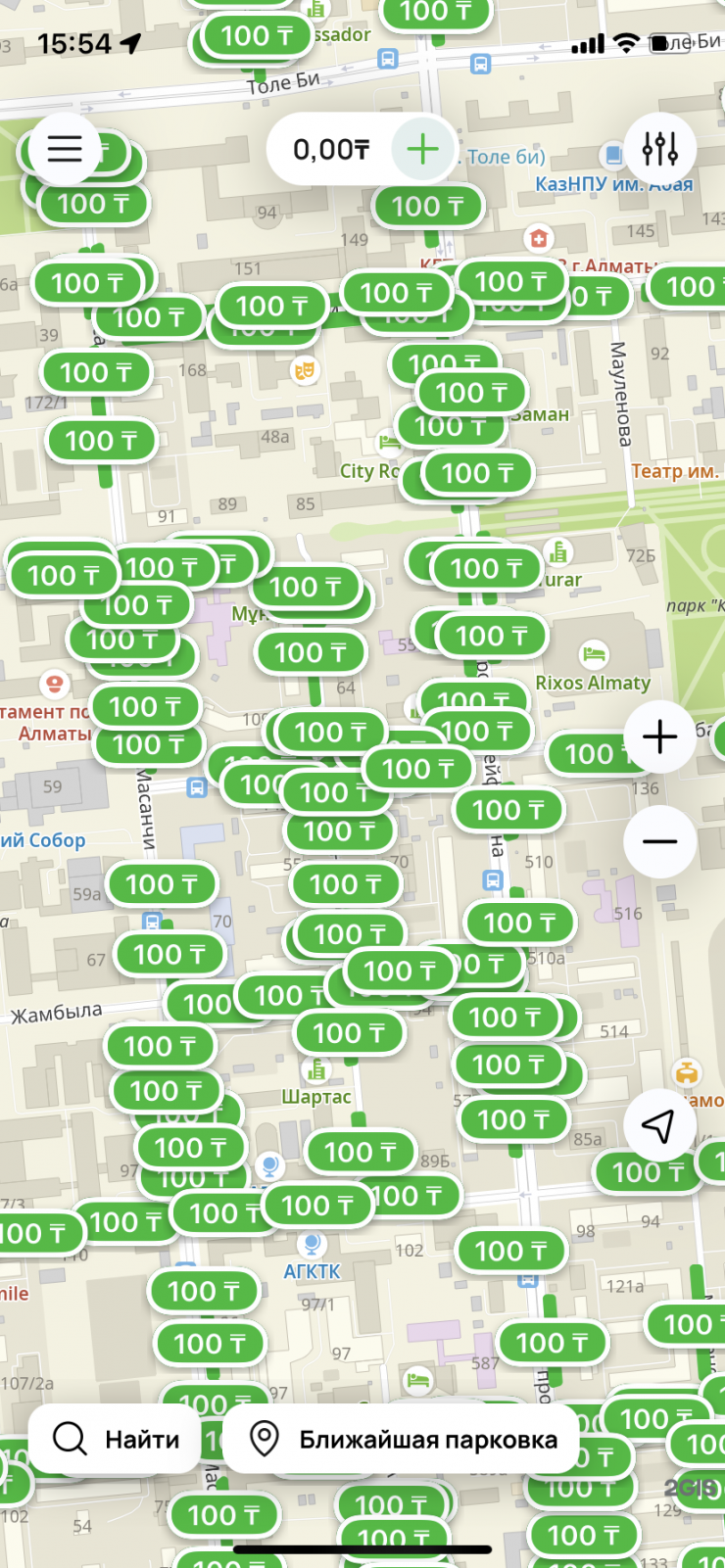
Task: Zoom out on the map
Action: [660, 841]
